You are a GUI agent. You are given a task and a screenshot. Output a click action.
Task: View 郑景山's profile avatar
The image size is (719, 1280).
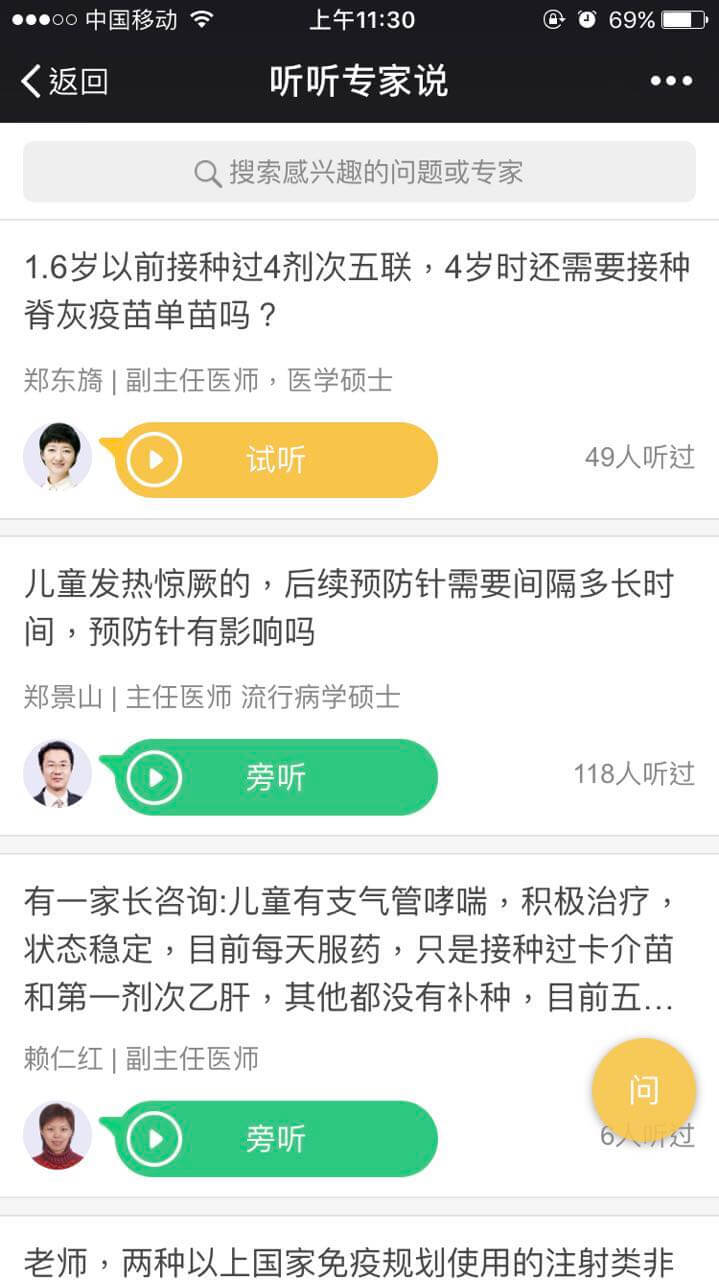click(58, 773)
